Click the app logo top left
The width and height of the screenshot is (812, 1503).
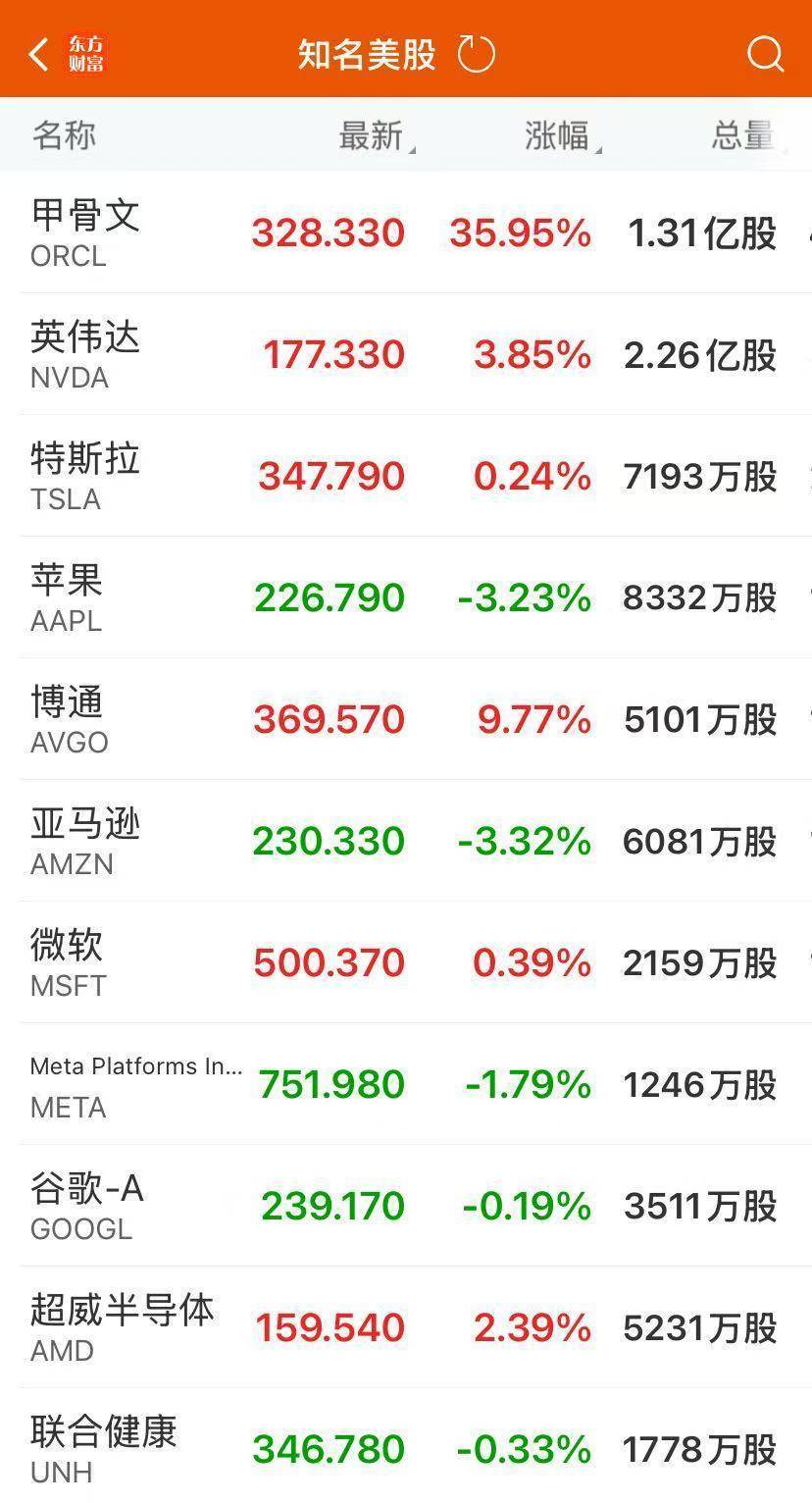pos(86,54)
